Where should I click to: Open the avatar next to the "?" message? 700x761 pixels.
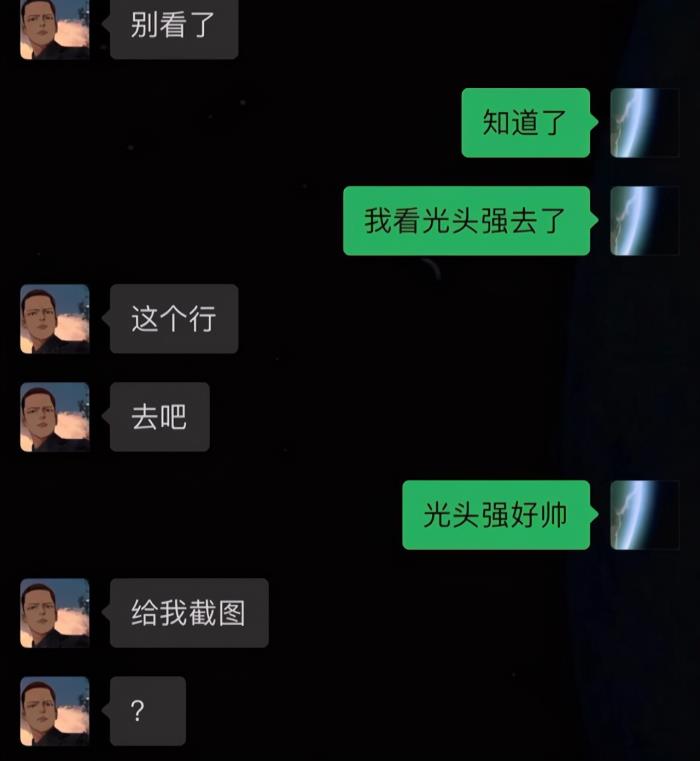pos(55,711)
